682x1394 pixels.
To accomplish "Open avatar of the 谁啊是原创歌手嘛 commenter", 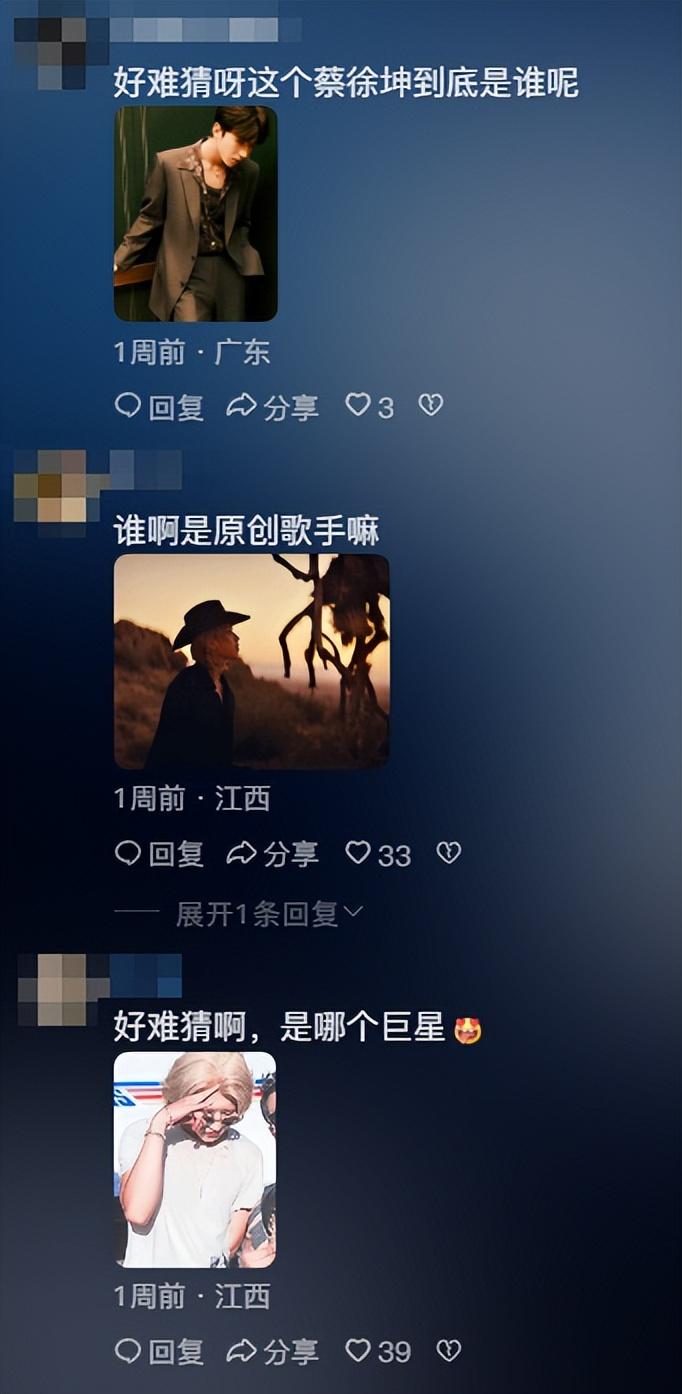I will [x=50, y=486].
